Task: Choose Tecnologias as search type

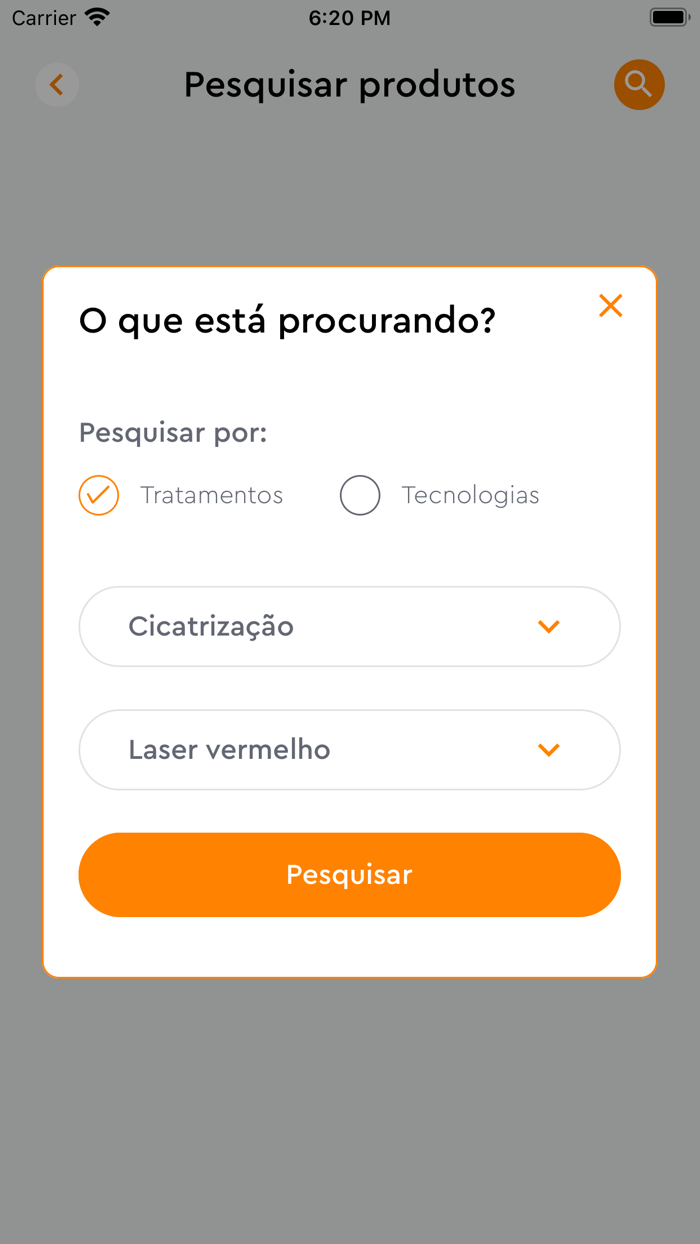Action: [360, 495]
